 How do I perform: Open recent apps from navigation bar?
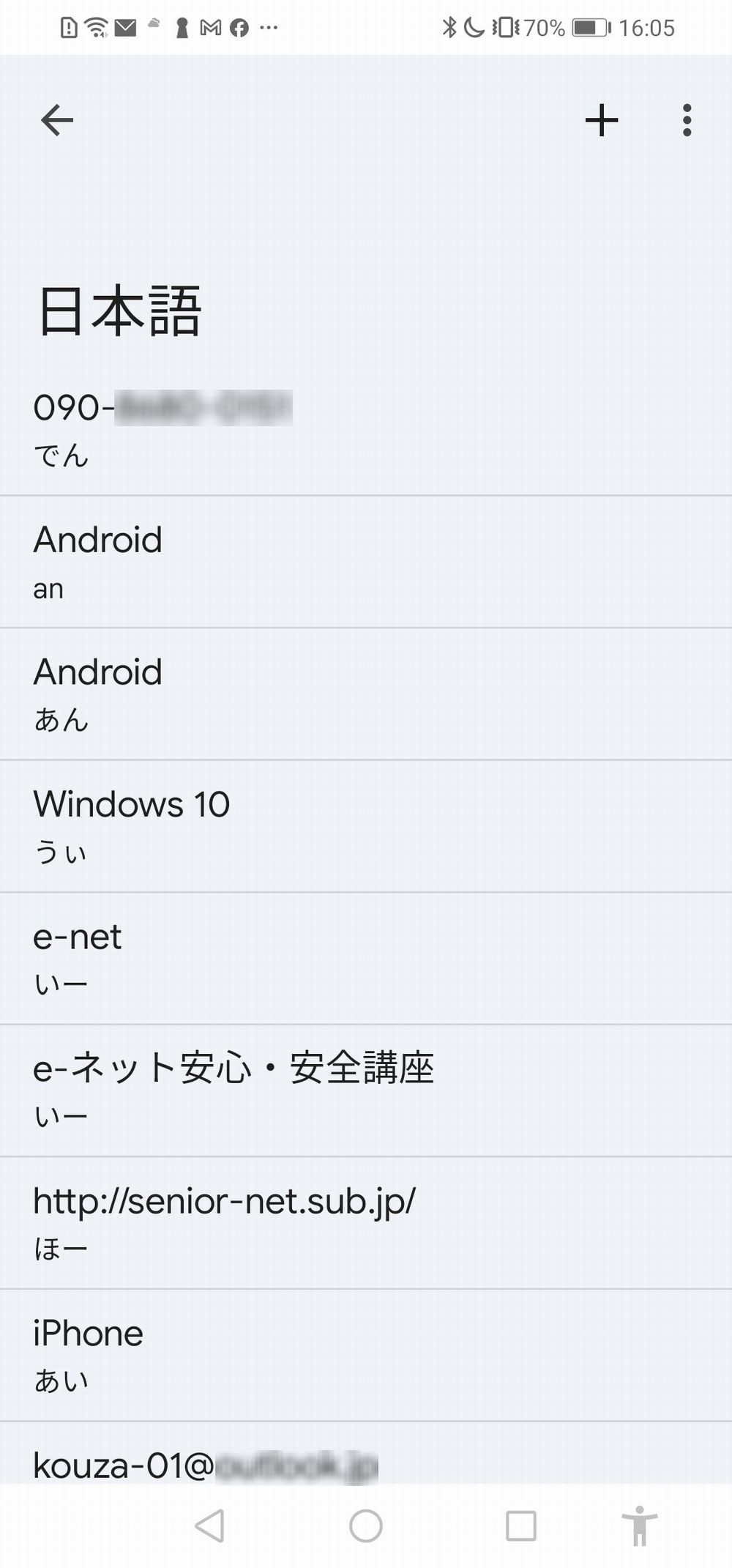click(x=520, y=1526)
